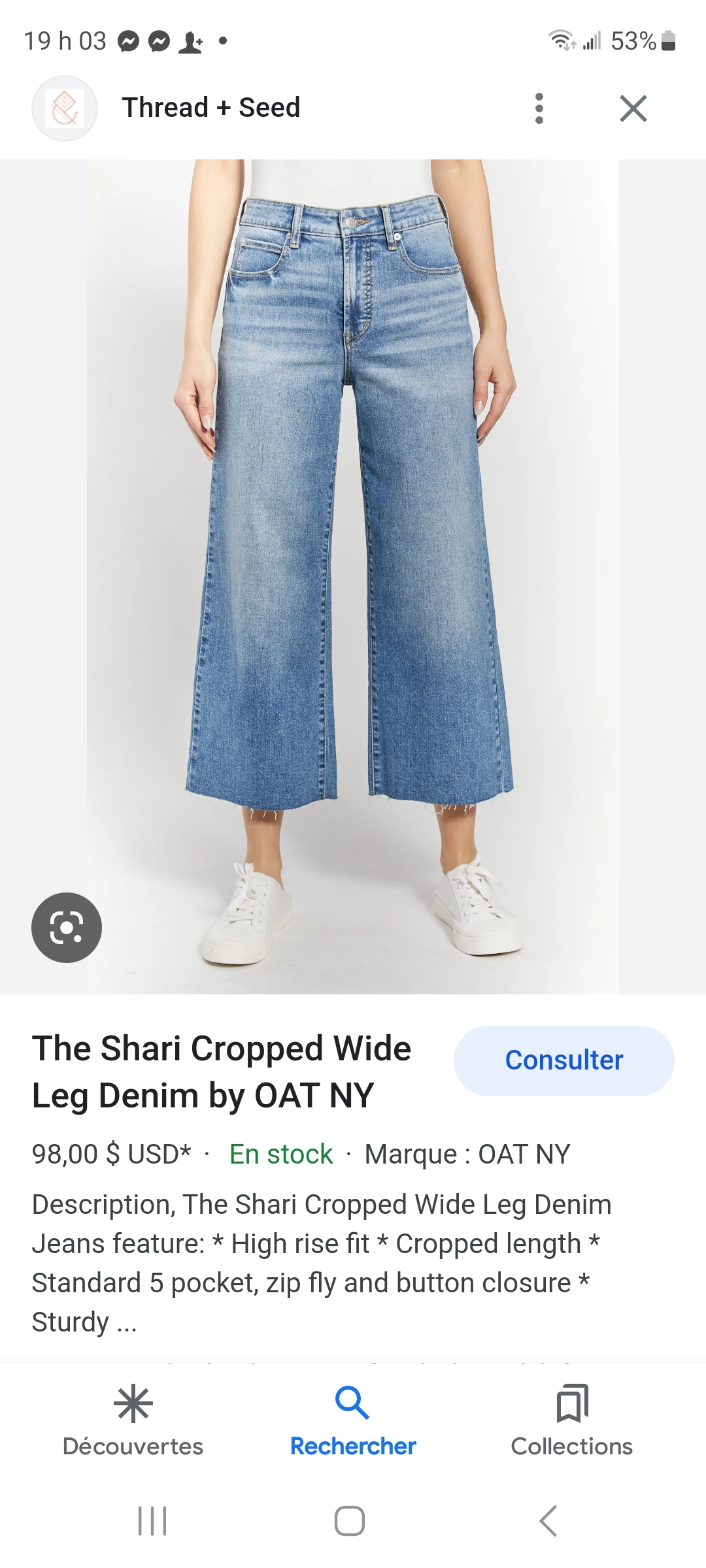
Task: Go to the phone's home screen
Action: [350, 1521]
